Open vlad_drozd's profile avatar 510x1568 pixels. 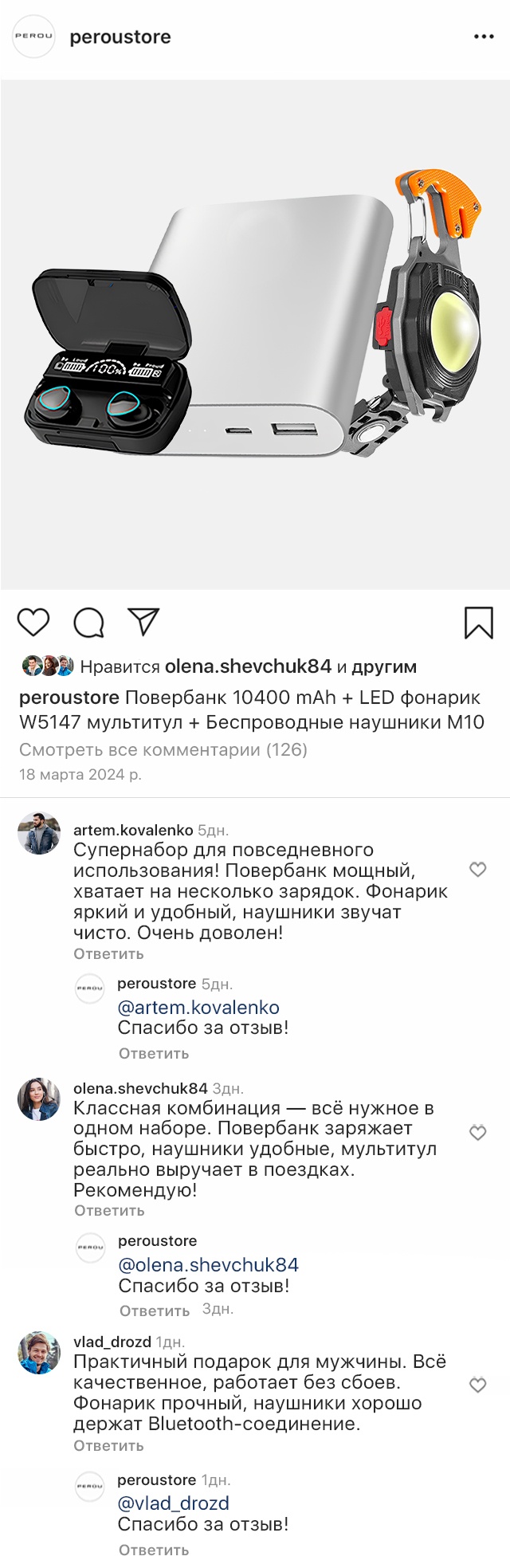point(39,1353)
